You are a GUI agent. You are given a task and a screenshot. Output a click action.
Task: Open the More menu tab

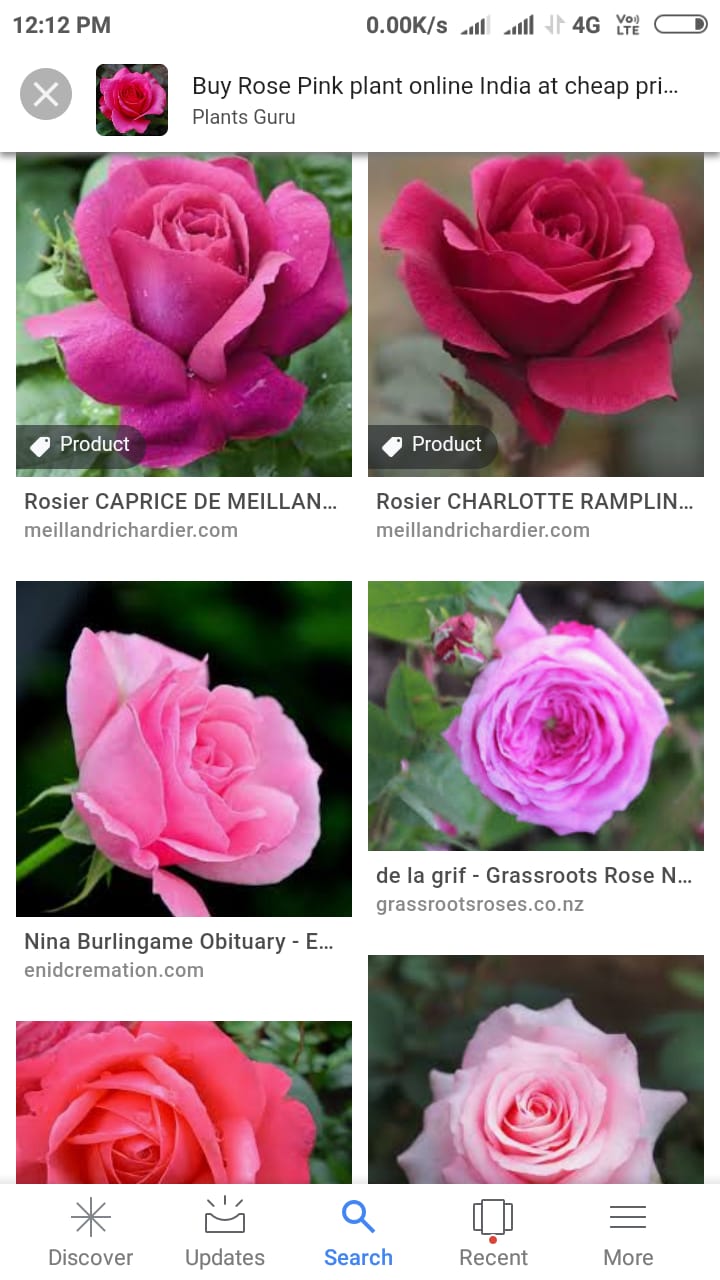[628, 1234]
